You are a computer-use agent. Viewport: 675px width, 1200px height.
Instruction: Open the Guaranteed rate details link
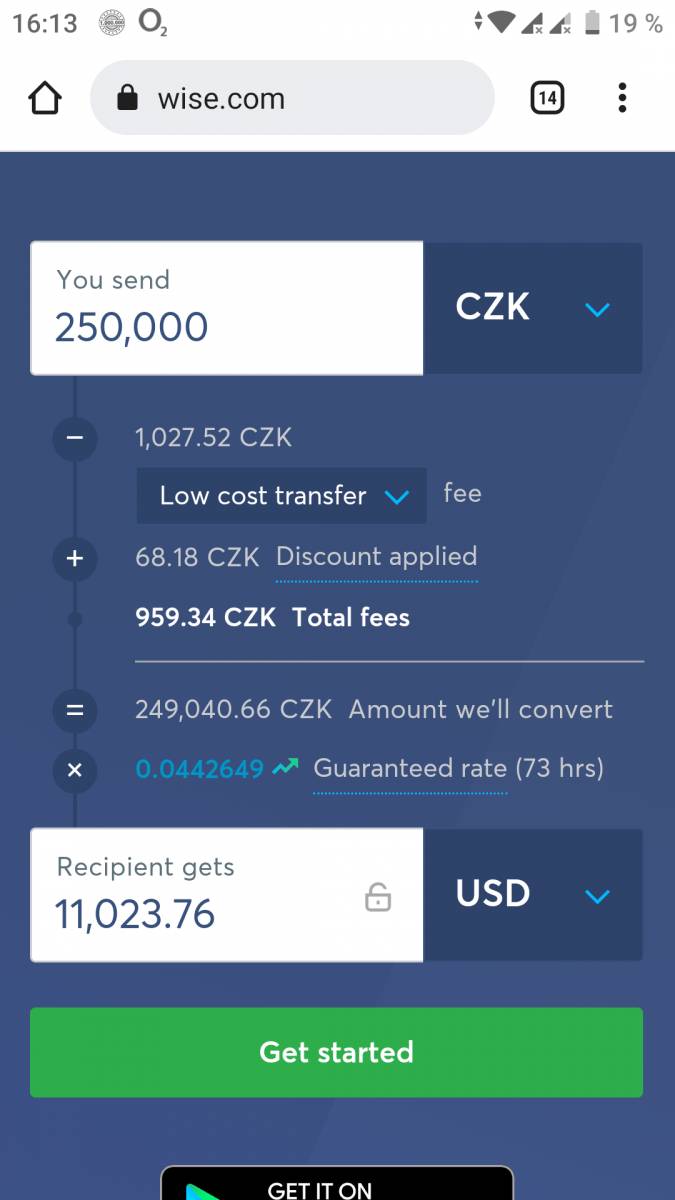coord(459,769)
